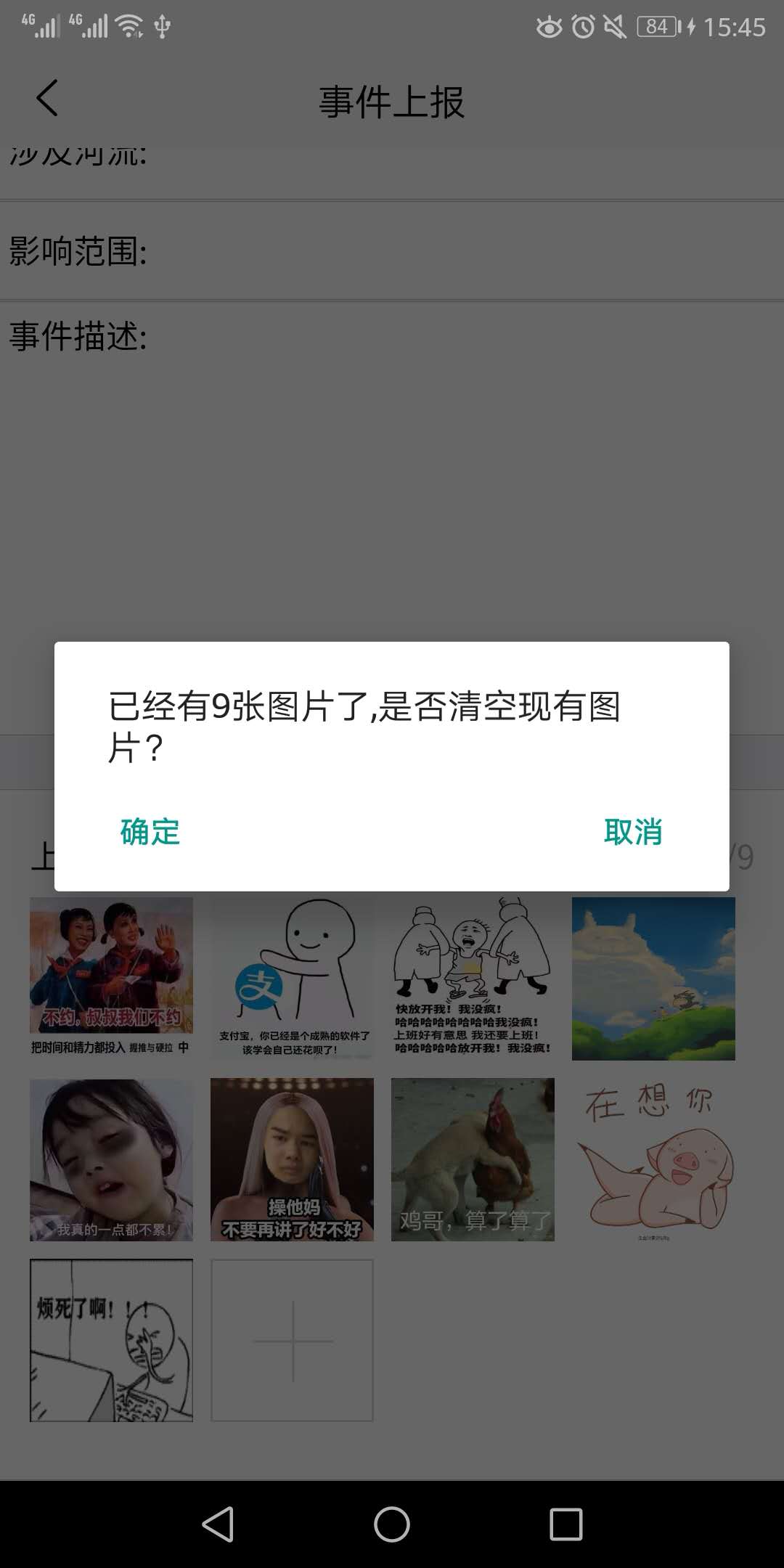Dismiss the dialog with 取消
The height and width of the screenshot is (1568, 784).
(x=633, y=832)
